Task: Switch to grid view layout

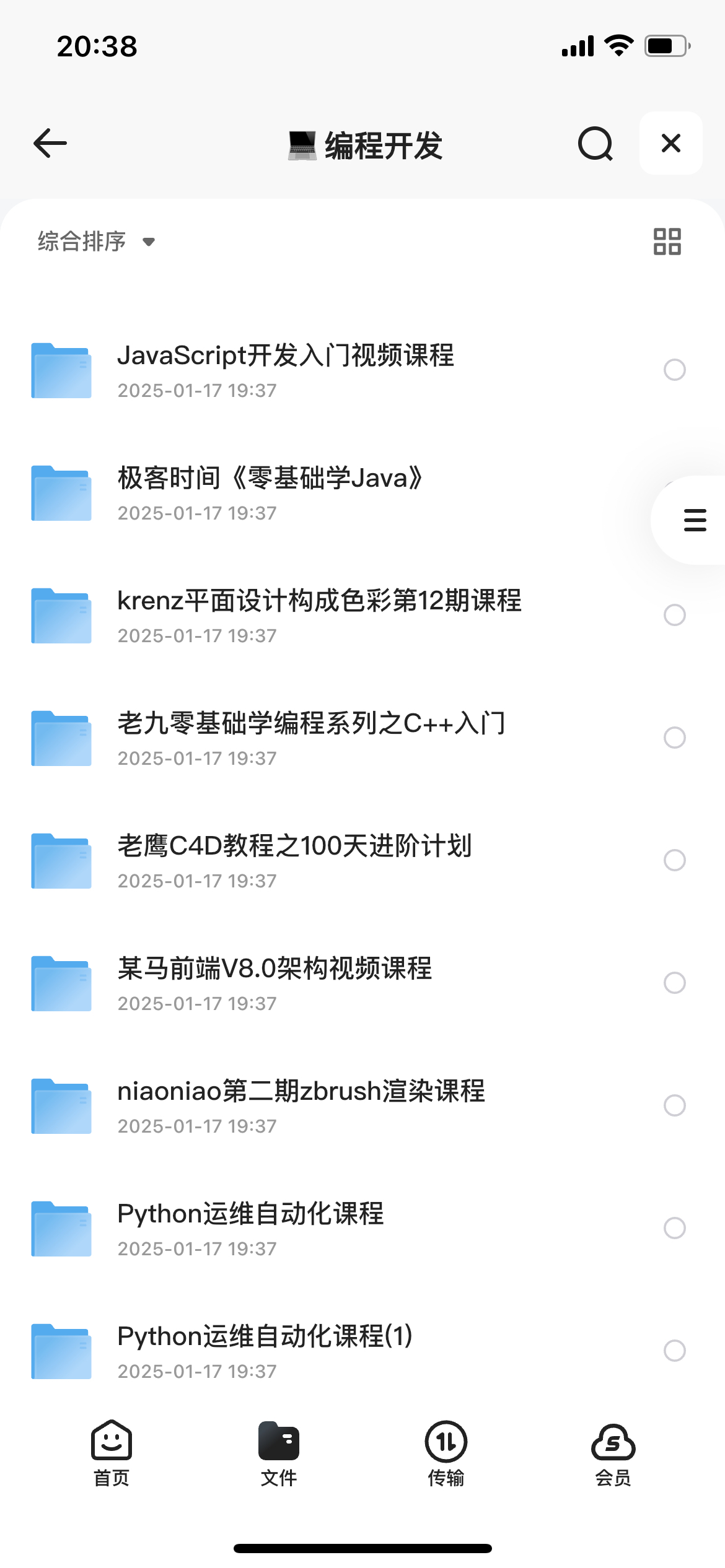Action: click(667, 242)
